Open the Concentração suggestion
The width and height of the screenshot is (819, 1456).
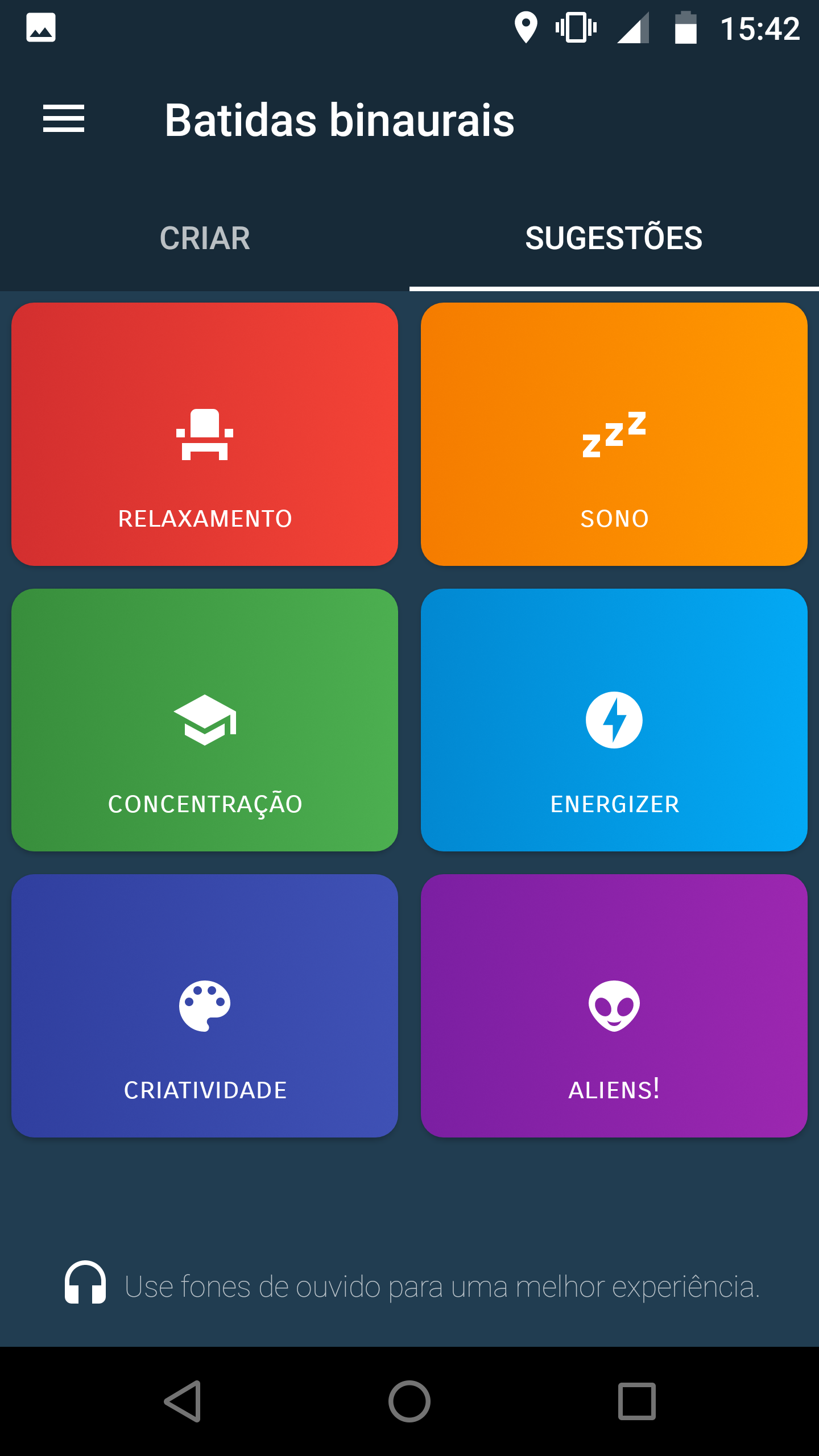click(205, 720)
